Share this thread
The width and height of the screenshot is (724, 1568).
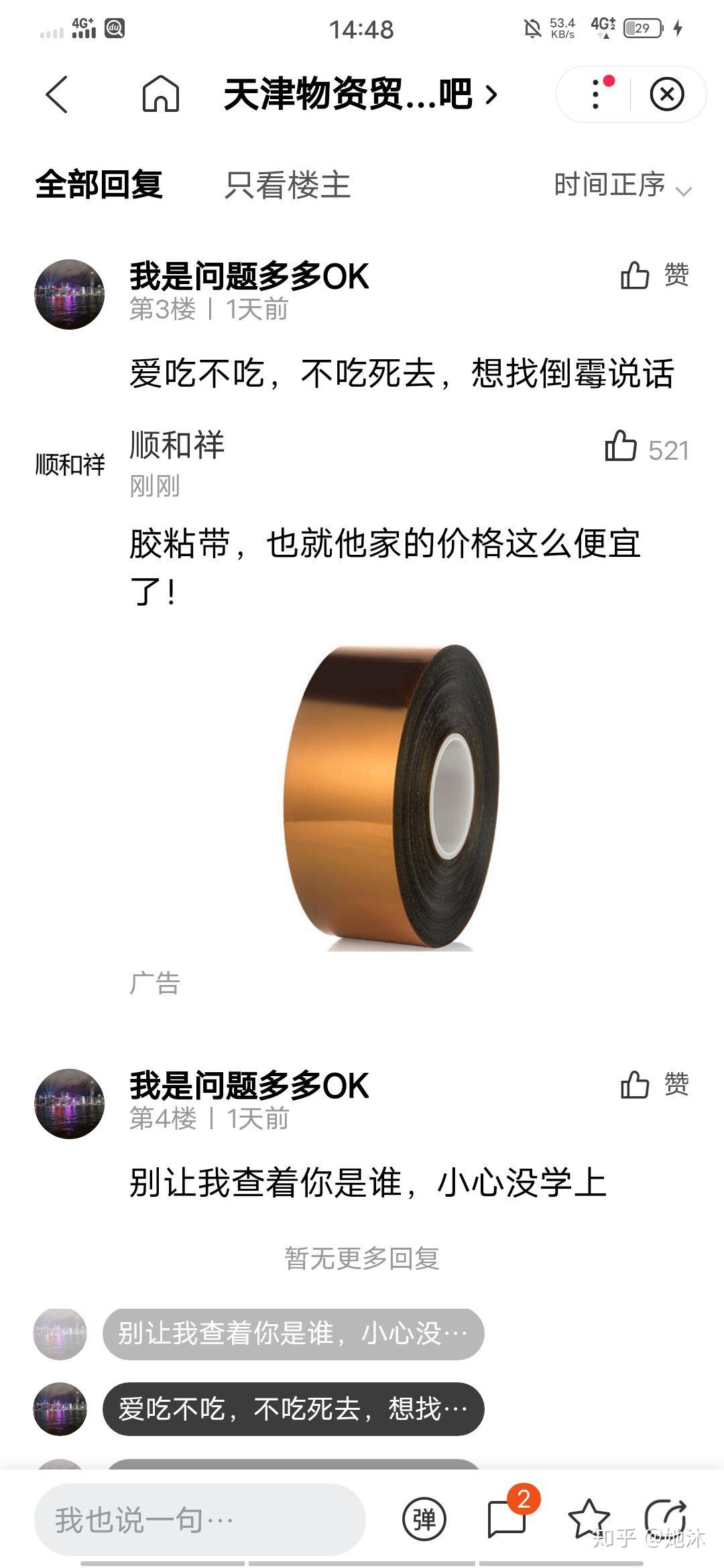point(666,1518)
